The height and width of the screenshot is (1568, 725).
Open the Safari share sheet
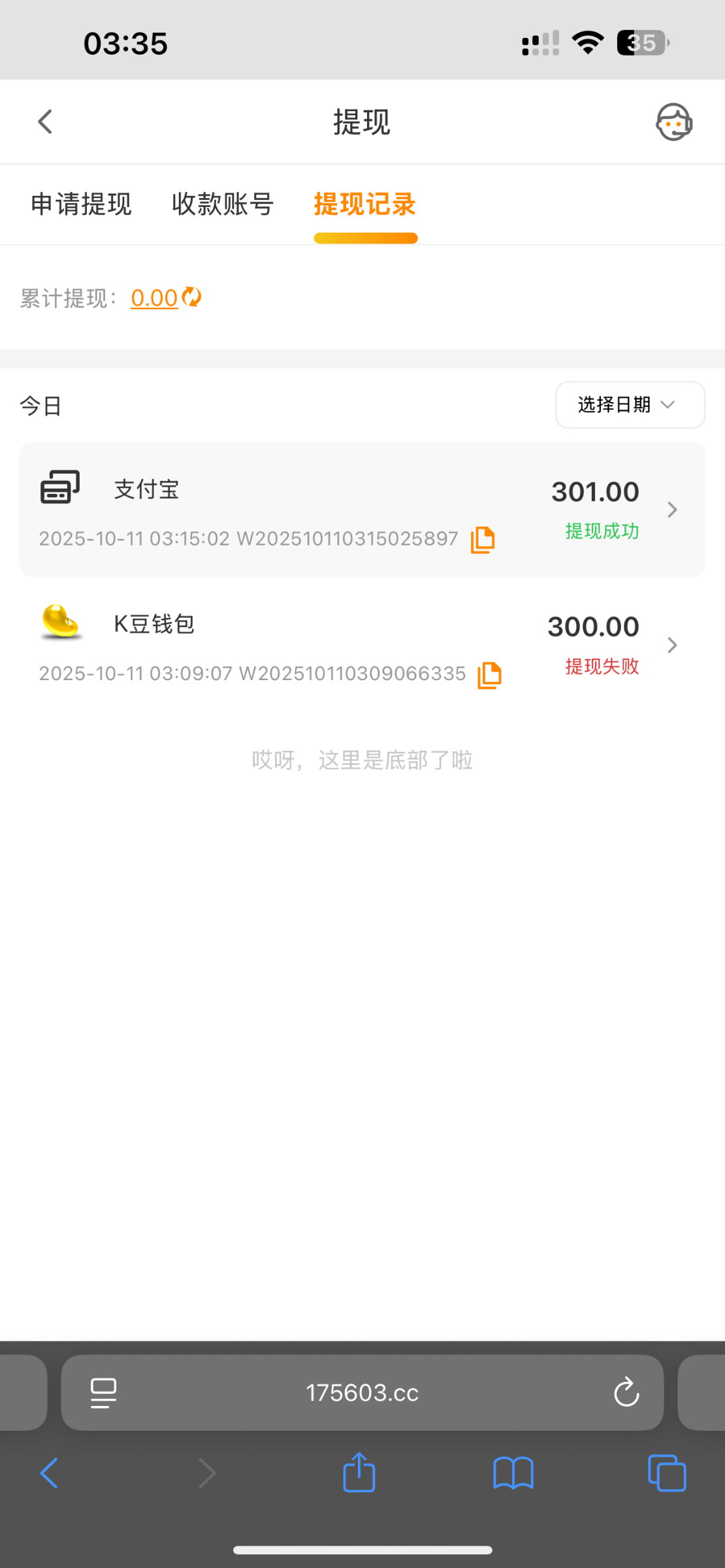click(359, 1473)
